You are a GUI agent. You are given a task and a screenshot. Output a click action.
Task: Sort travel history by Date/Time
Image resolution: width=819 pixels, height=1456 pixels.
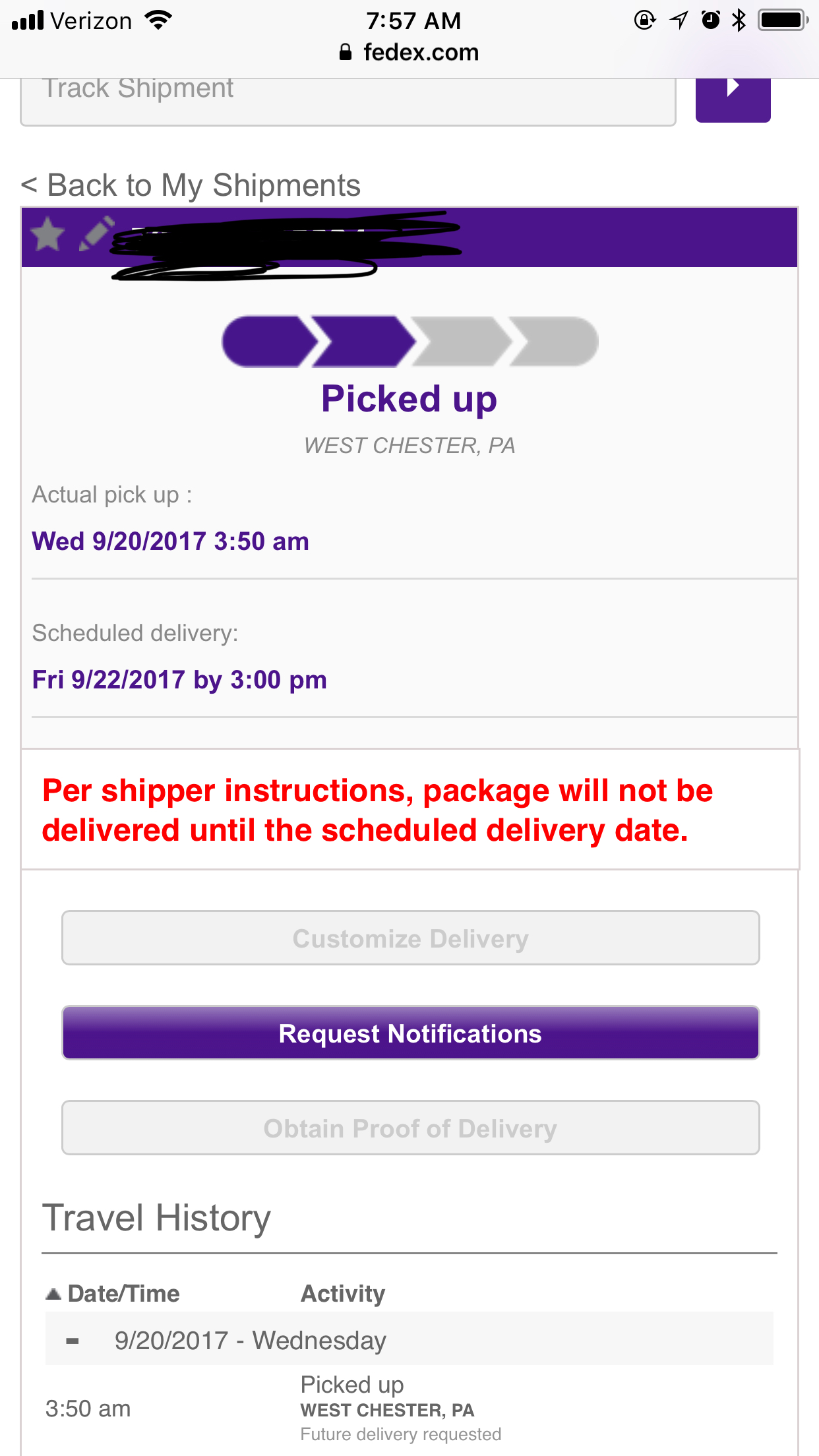click(113, 1294)
